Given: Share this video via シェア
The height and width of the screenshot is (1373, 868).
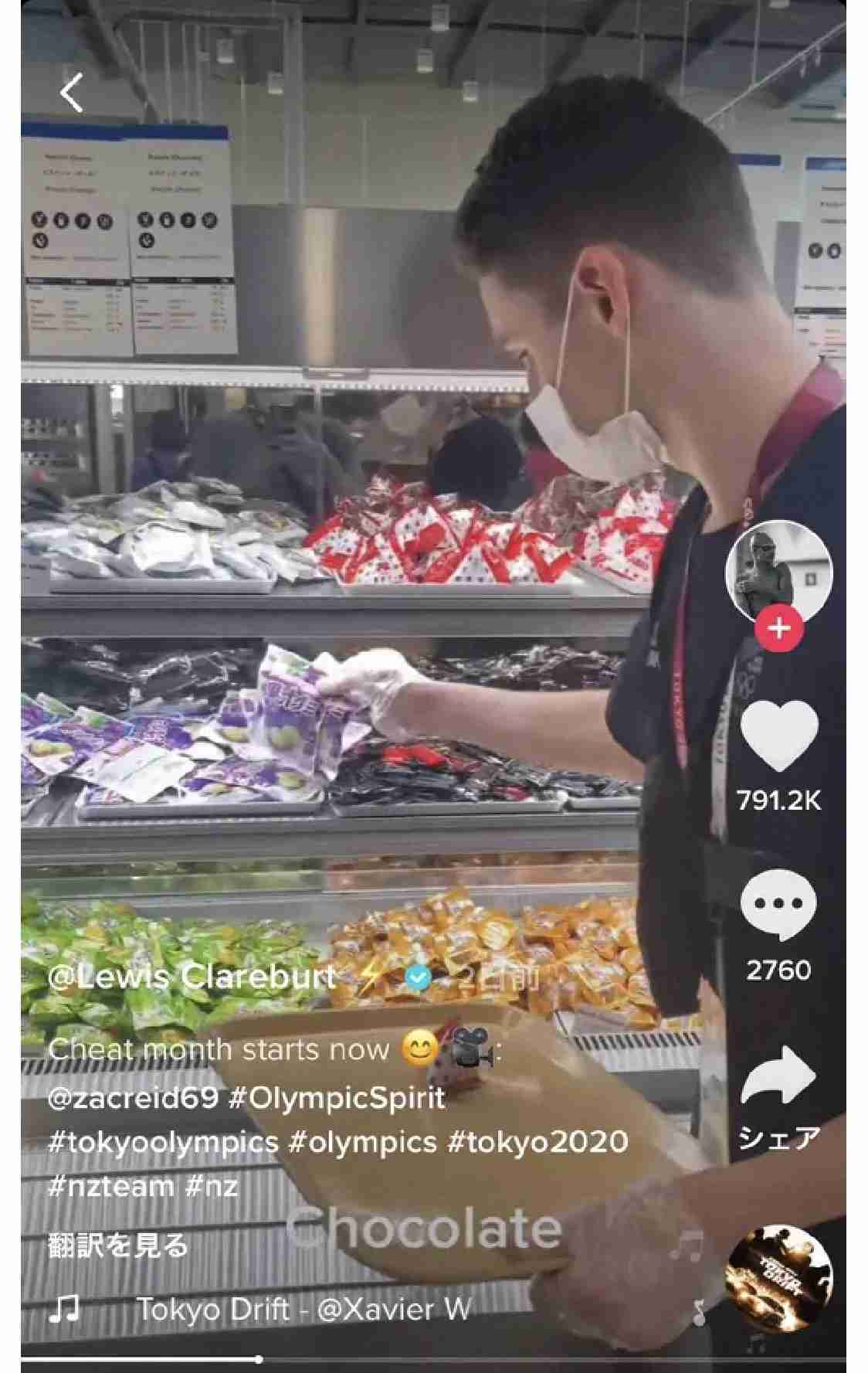Looking at the screenshot, I should coord(778,1078).
